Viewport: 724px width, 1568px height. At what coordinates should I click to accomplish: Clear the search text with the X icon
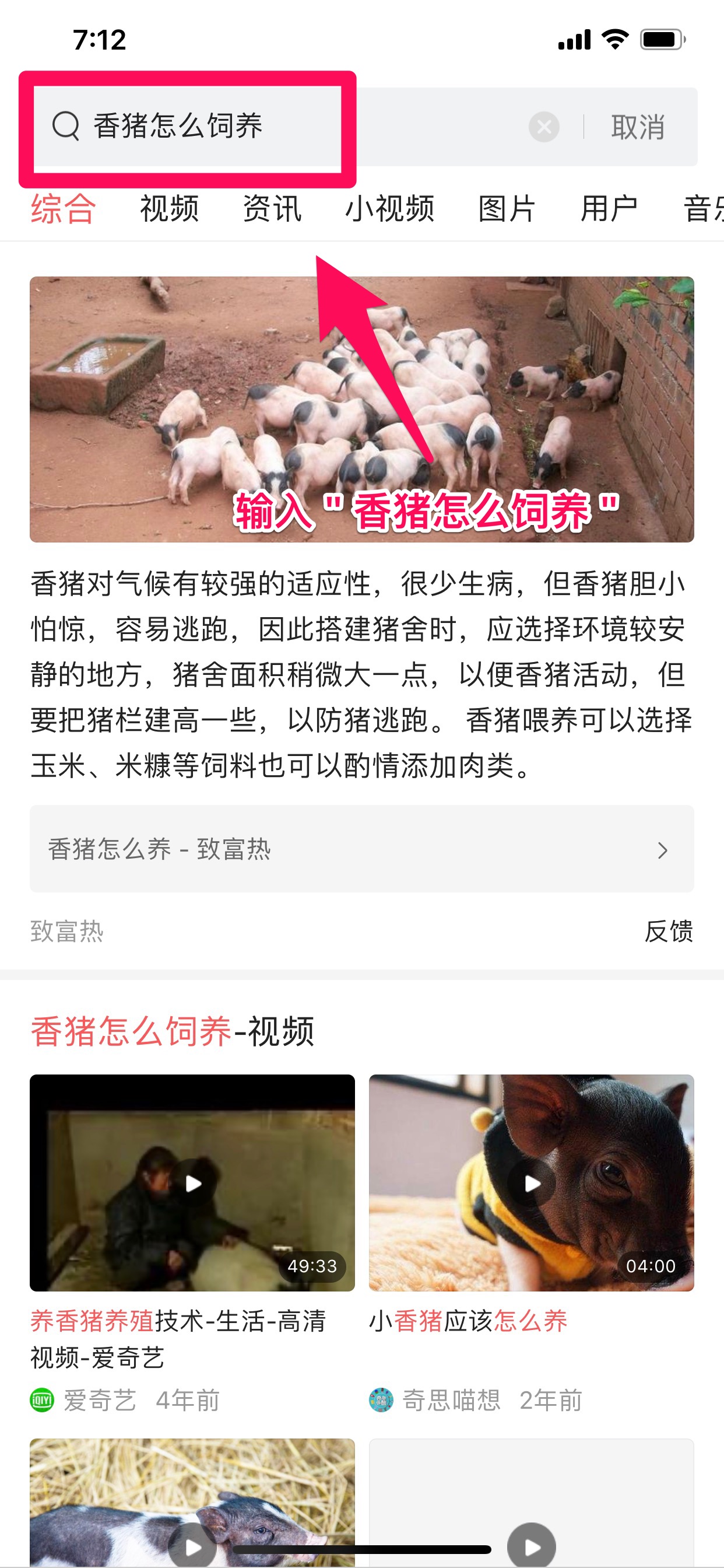point(544,126)
